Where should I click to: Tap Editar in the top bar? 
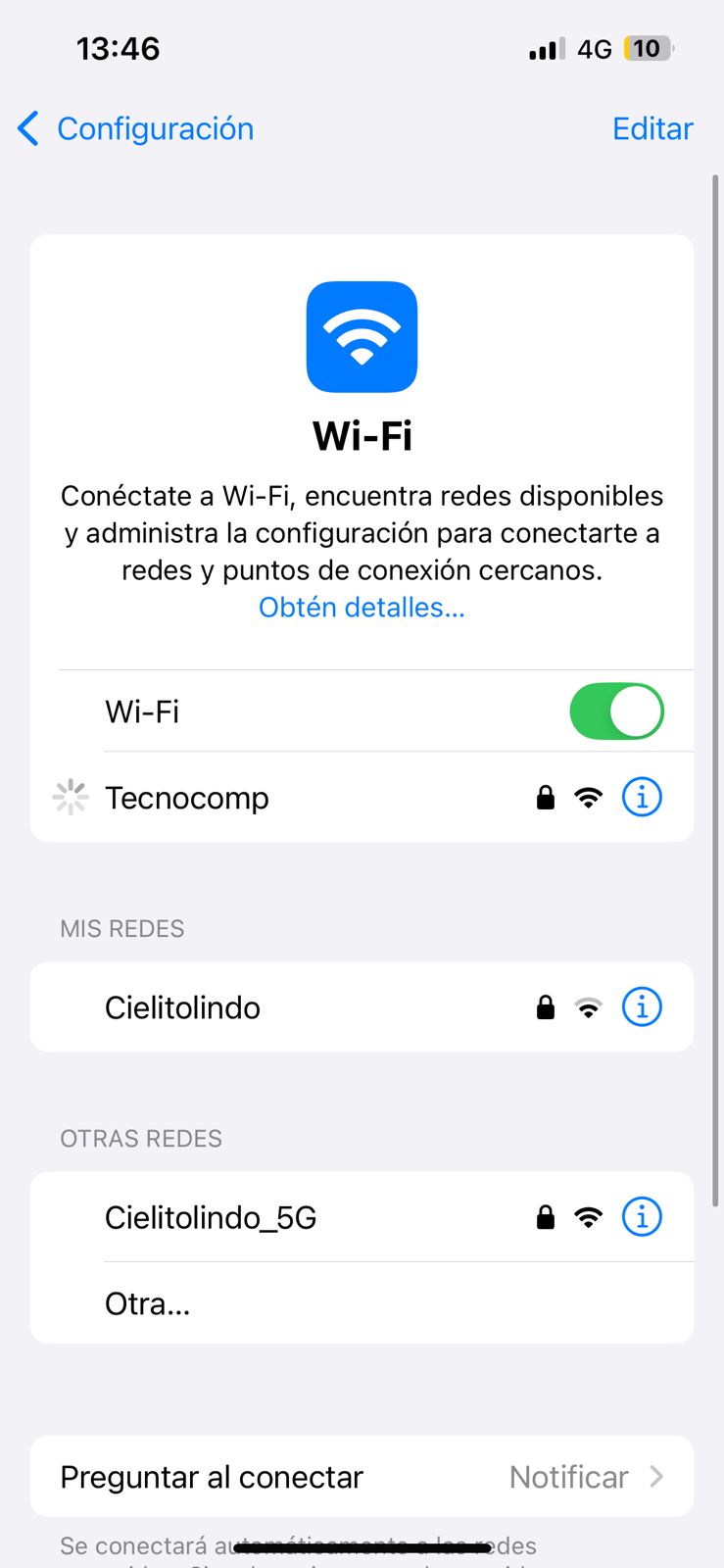click(652, 128)
